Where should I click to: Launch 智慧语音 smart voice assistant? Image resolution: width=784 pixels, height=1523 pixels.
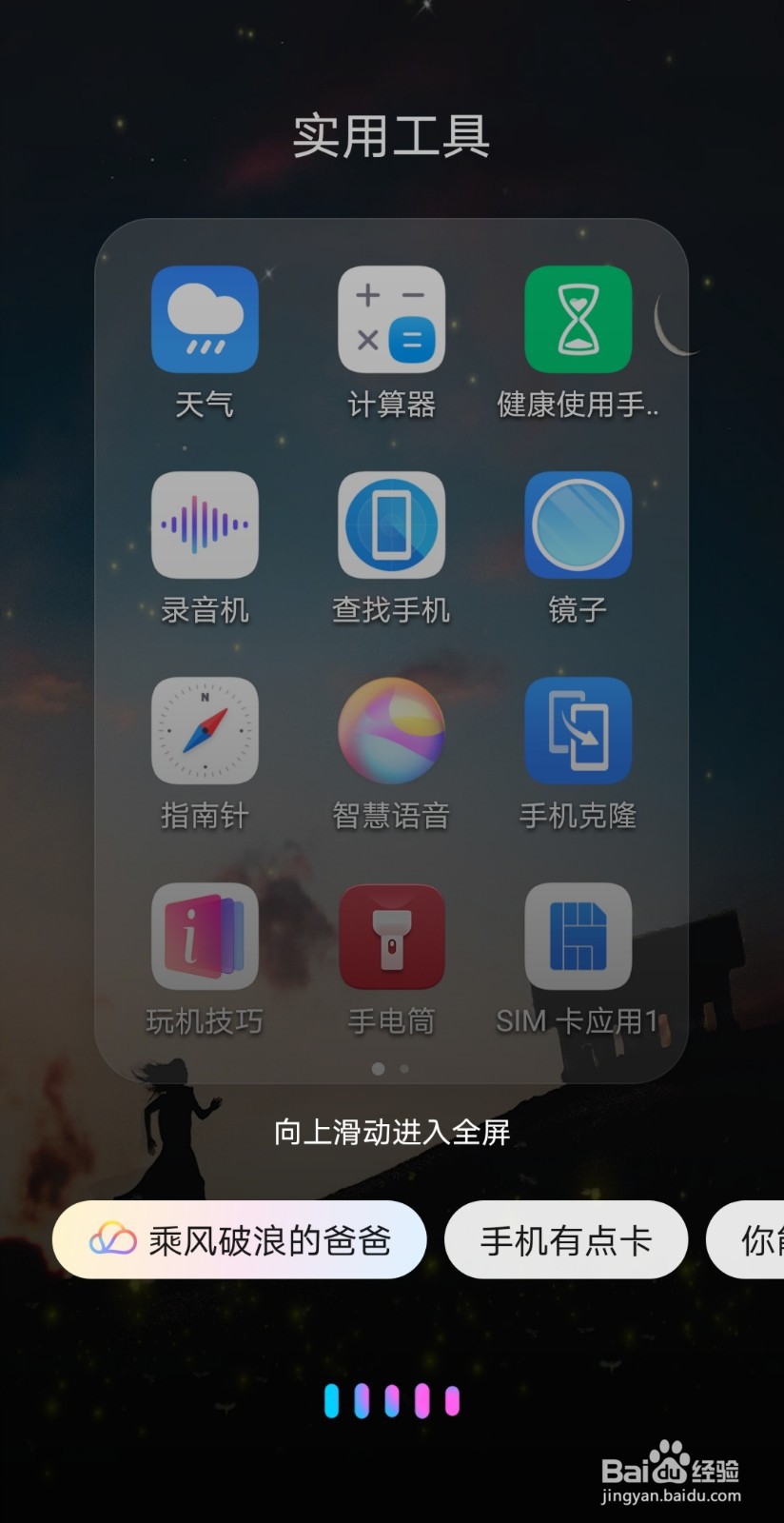[x=391, y=731]
